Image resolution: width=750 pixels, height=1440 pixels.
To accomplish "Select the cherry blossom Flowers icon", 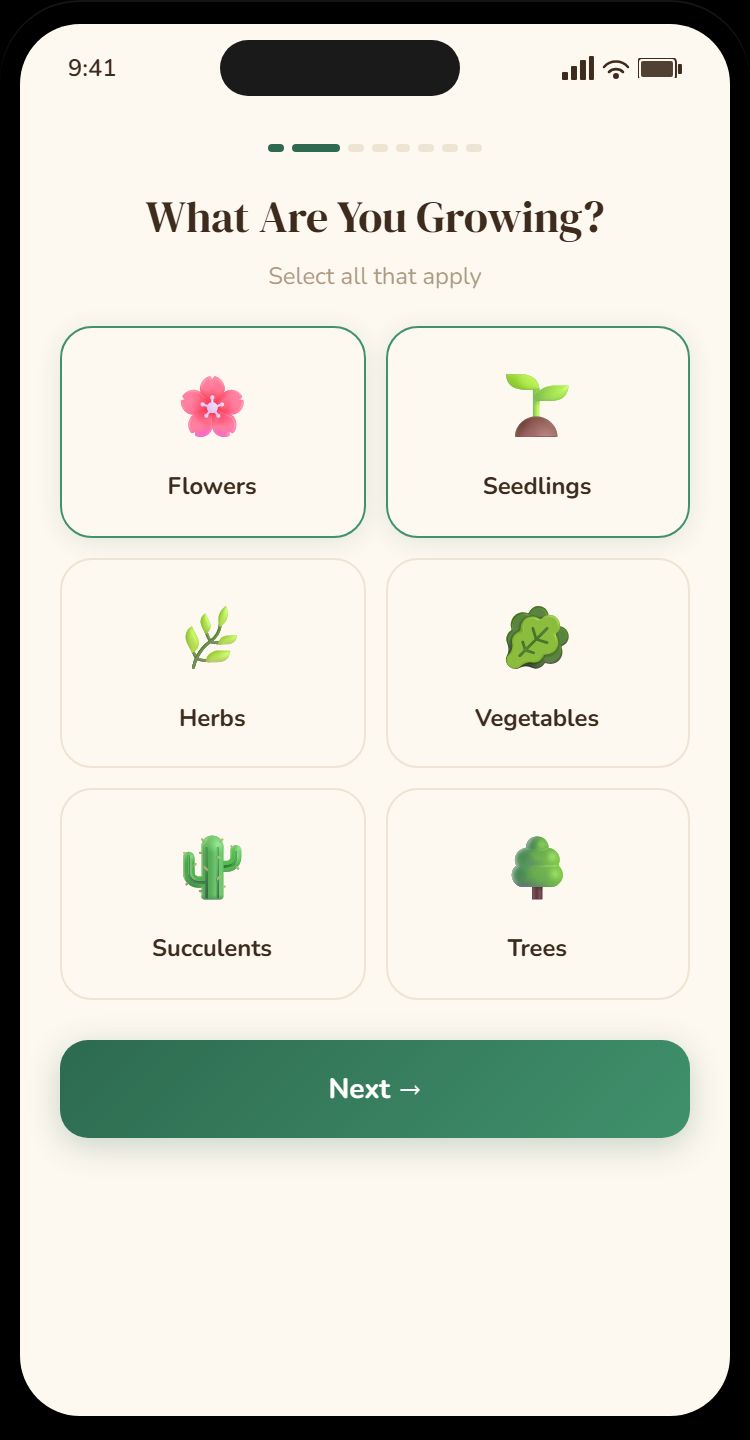I will pos(212,406).
